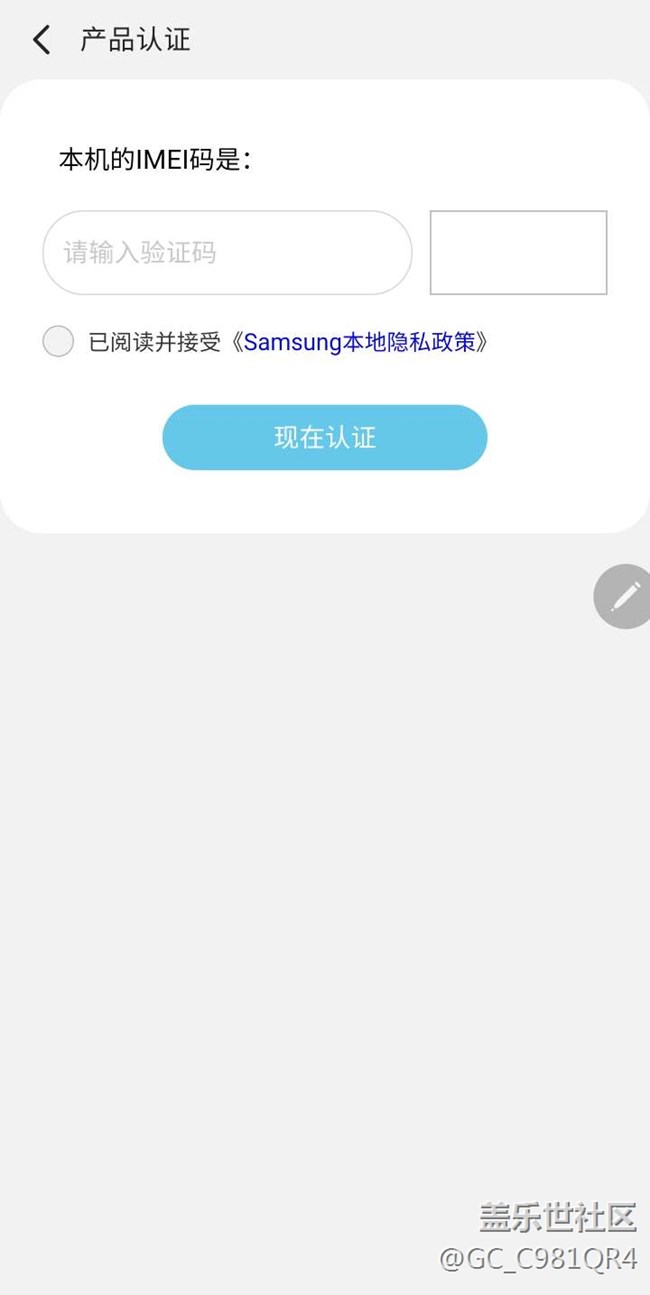Check the 已阅读并接受 privacy policy checkbox
Viewport: 650px width, 1295px height.
point(58,342)
